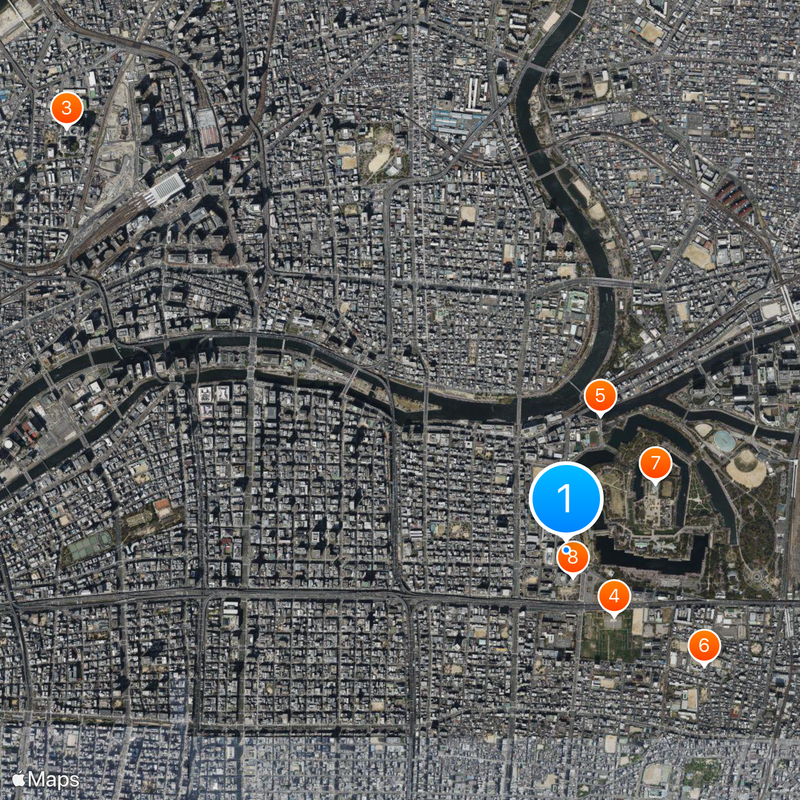Select the large blue pin numbered 1
The width and height of the screenshot is (800, 800).
(566, 497)
